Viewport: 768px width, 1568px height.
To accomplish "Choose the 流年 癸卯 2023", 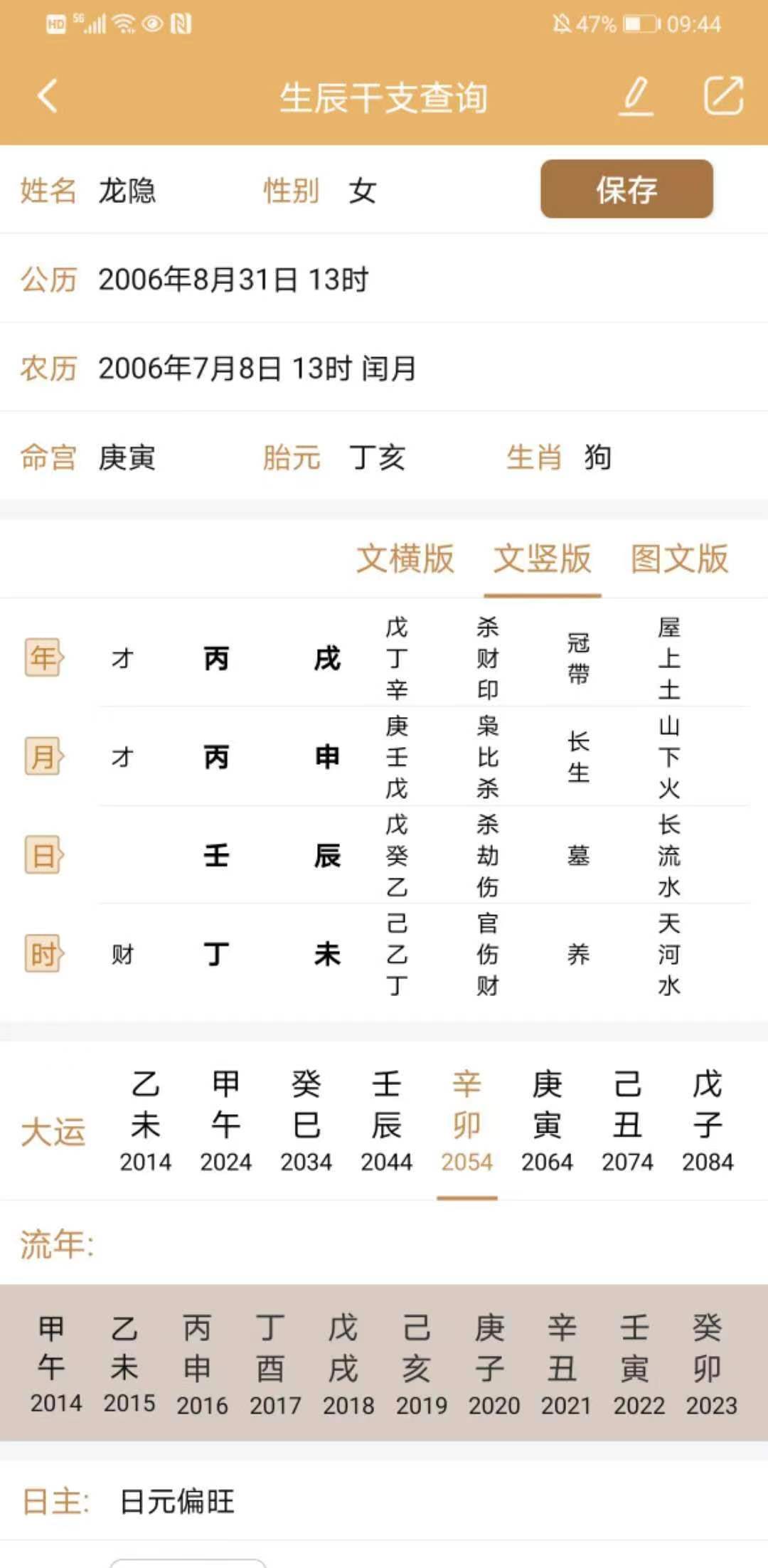I will click(x=711, y=1365).
